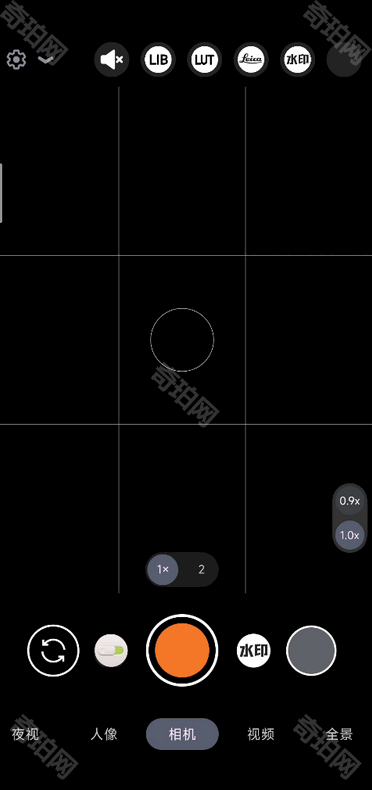This screenshot has height=790, width=372.
Task: Switch to 人像 portrait mode
Action: point(104,734)
